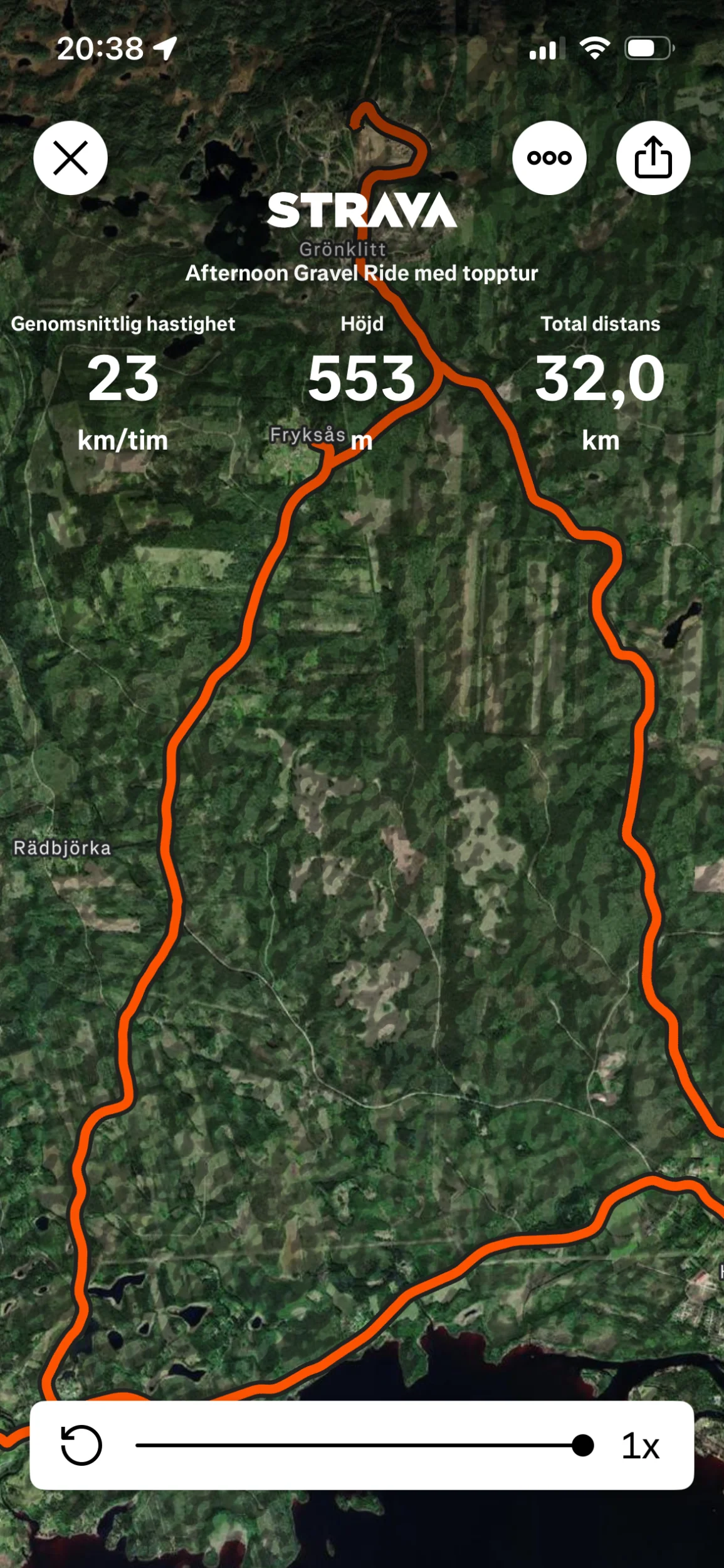Tap the playback progress slider
This screenshot has height=1568, width=724.
(x=360, y=1445)
